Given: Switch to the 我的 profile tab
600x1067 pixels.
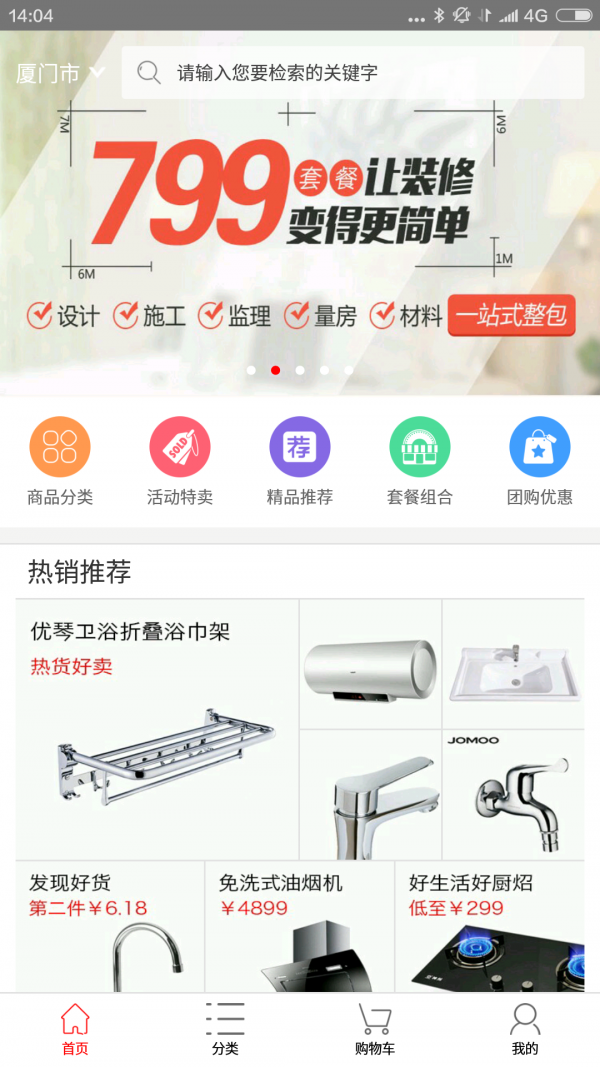Looking at the screenshot, I should [525, 1030].
